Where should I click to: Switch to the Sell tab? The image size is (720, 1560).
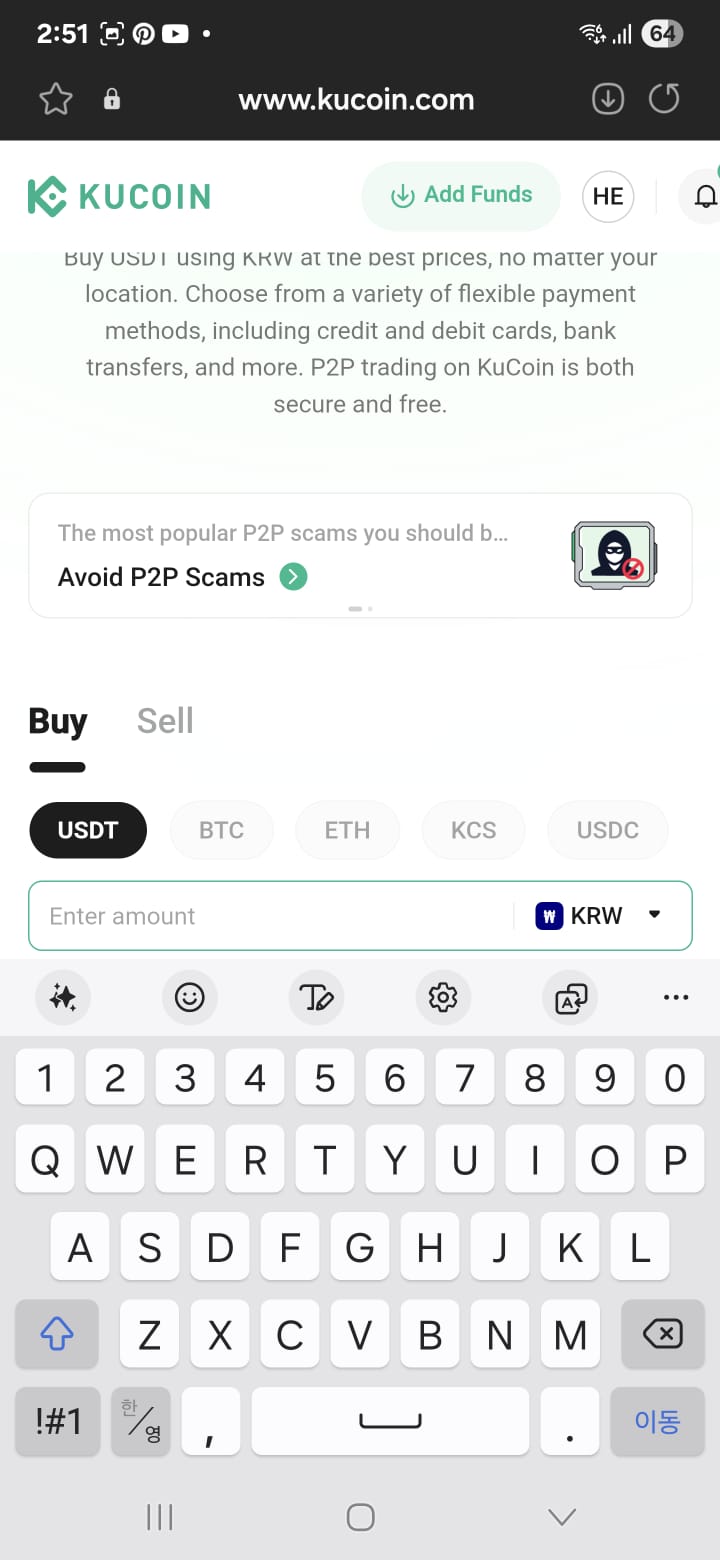[165, 721]
